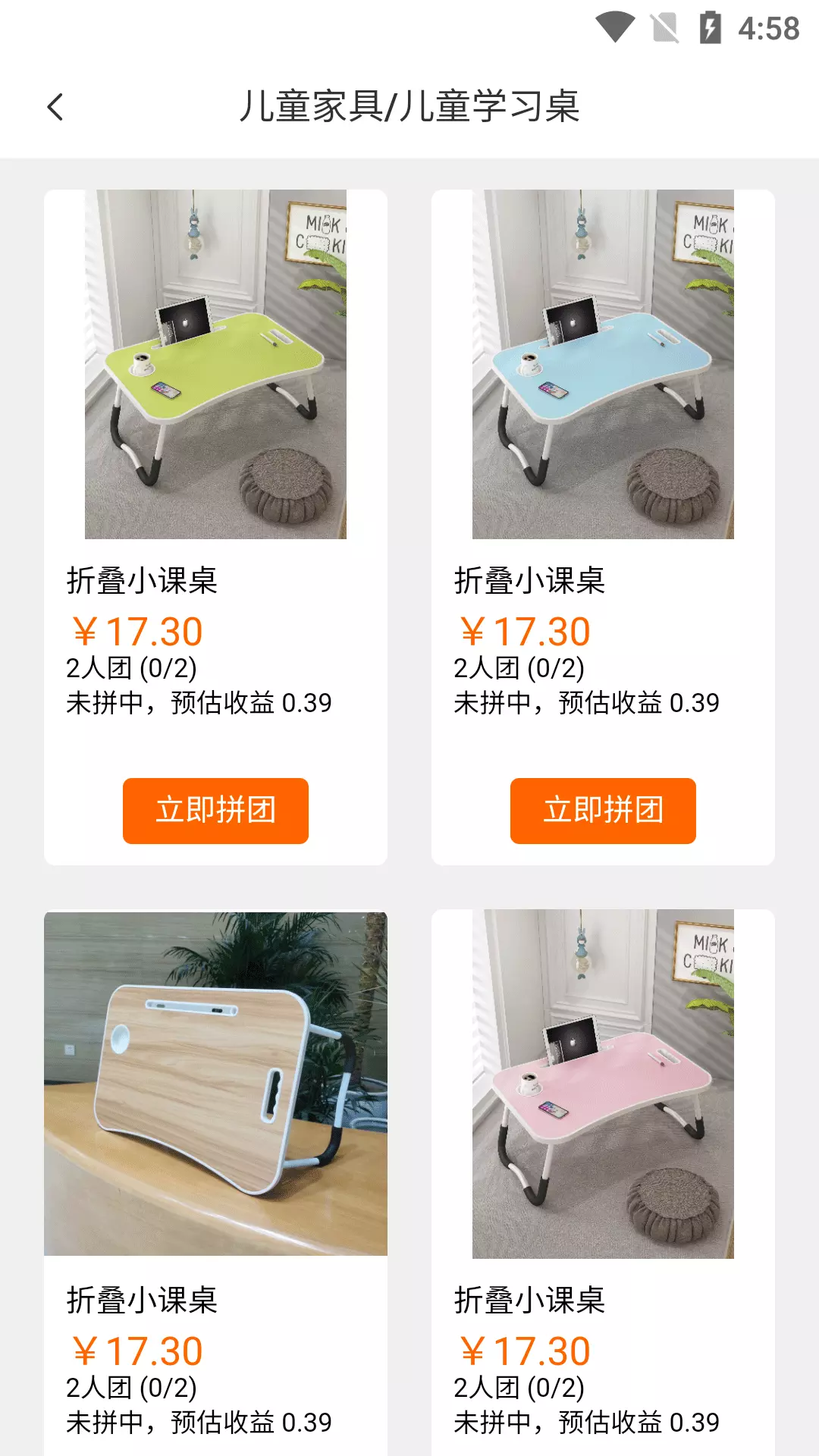Go back using the top-left arrow
Image resolution: width=819 pixels, height=1456 pixels.
[55, 107]
